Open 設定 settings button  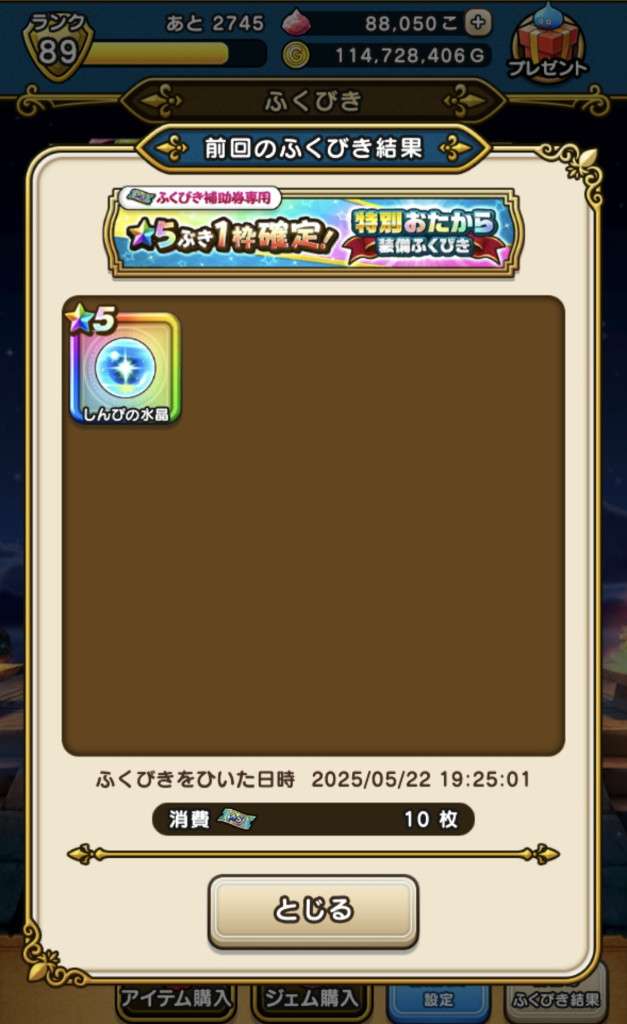click(438, 998)
